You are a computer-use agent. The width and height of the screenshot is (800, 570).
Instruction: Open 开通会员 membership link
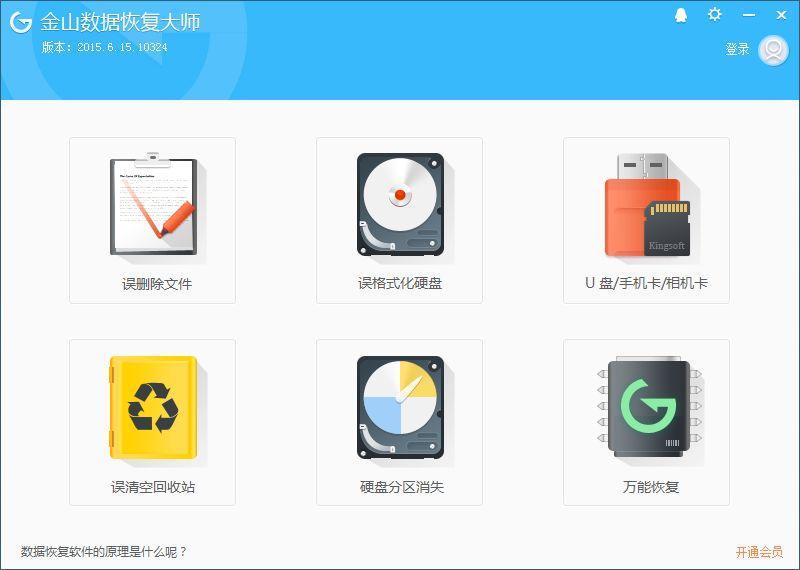pyautogui.click(x=759, y=552)
